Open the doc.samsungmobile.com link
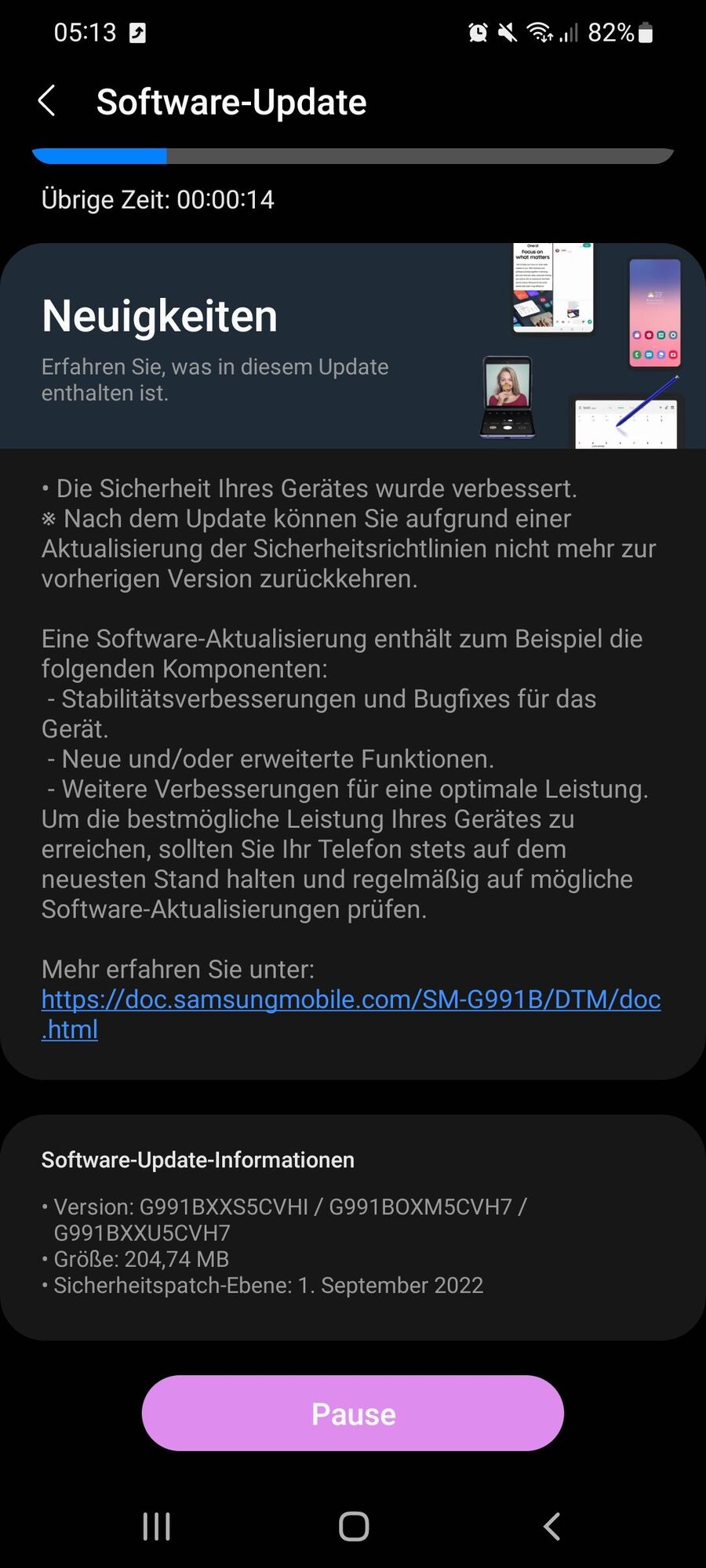 pyautogui.click(x=351, y=1000)
